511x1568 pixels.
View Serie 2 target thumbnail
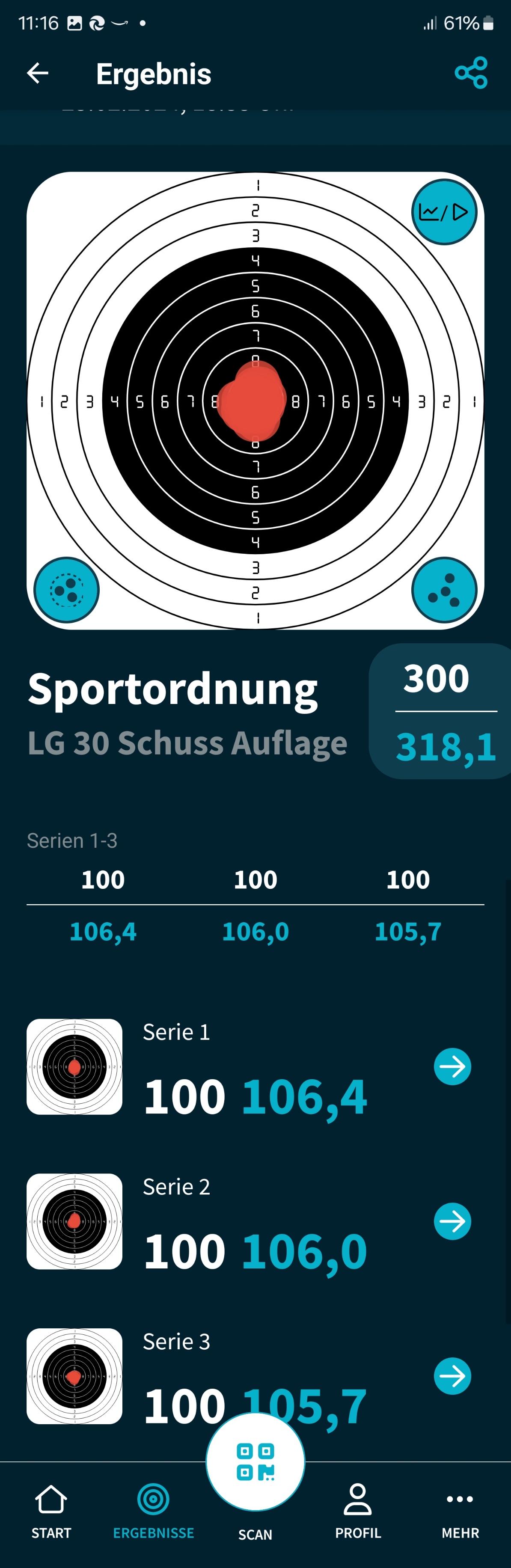74,1221
